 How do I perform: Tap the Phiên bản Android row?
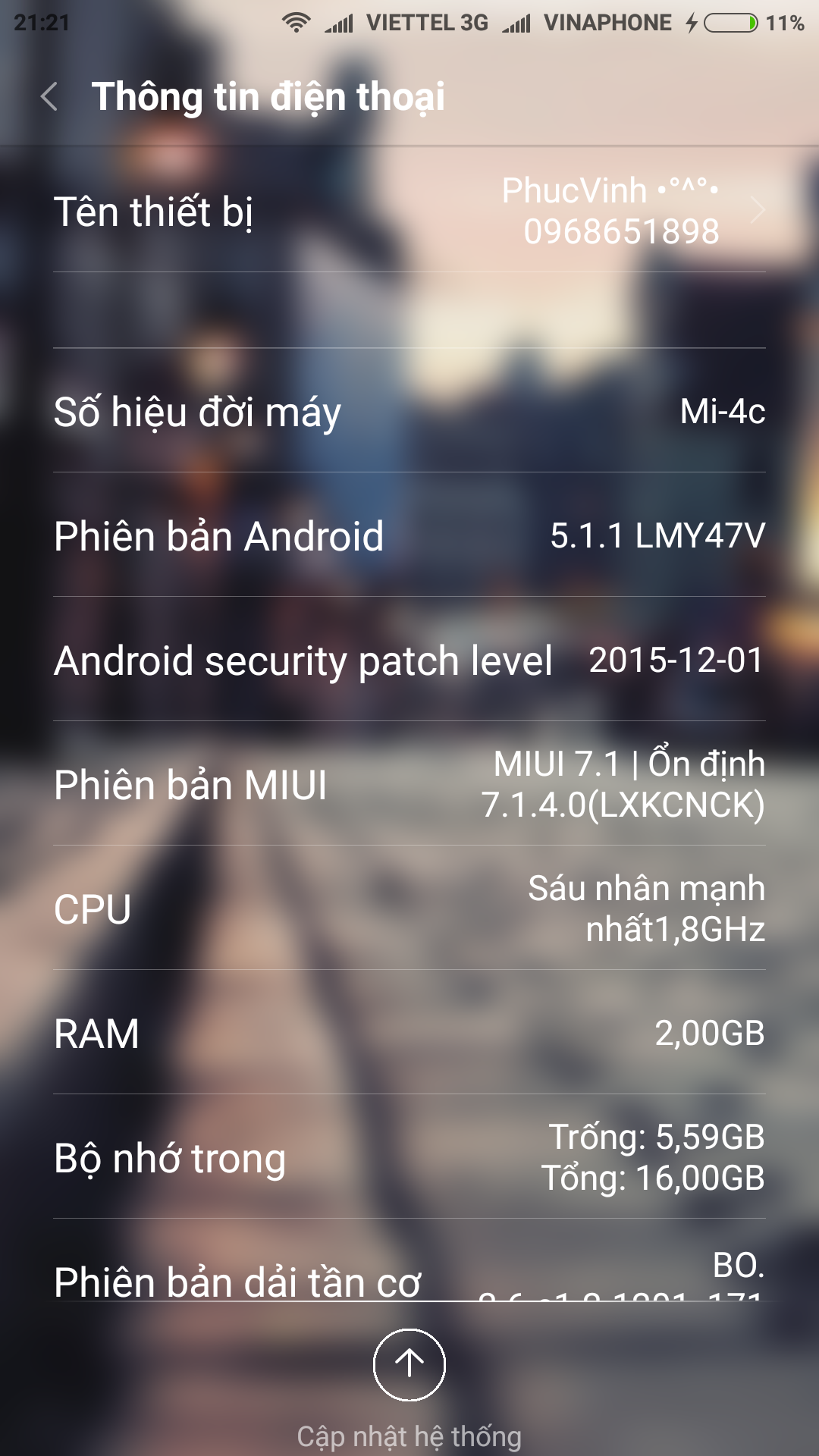(x=409, y=535)
